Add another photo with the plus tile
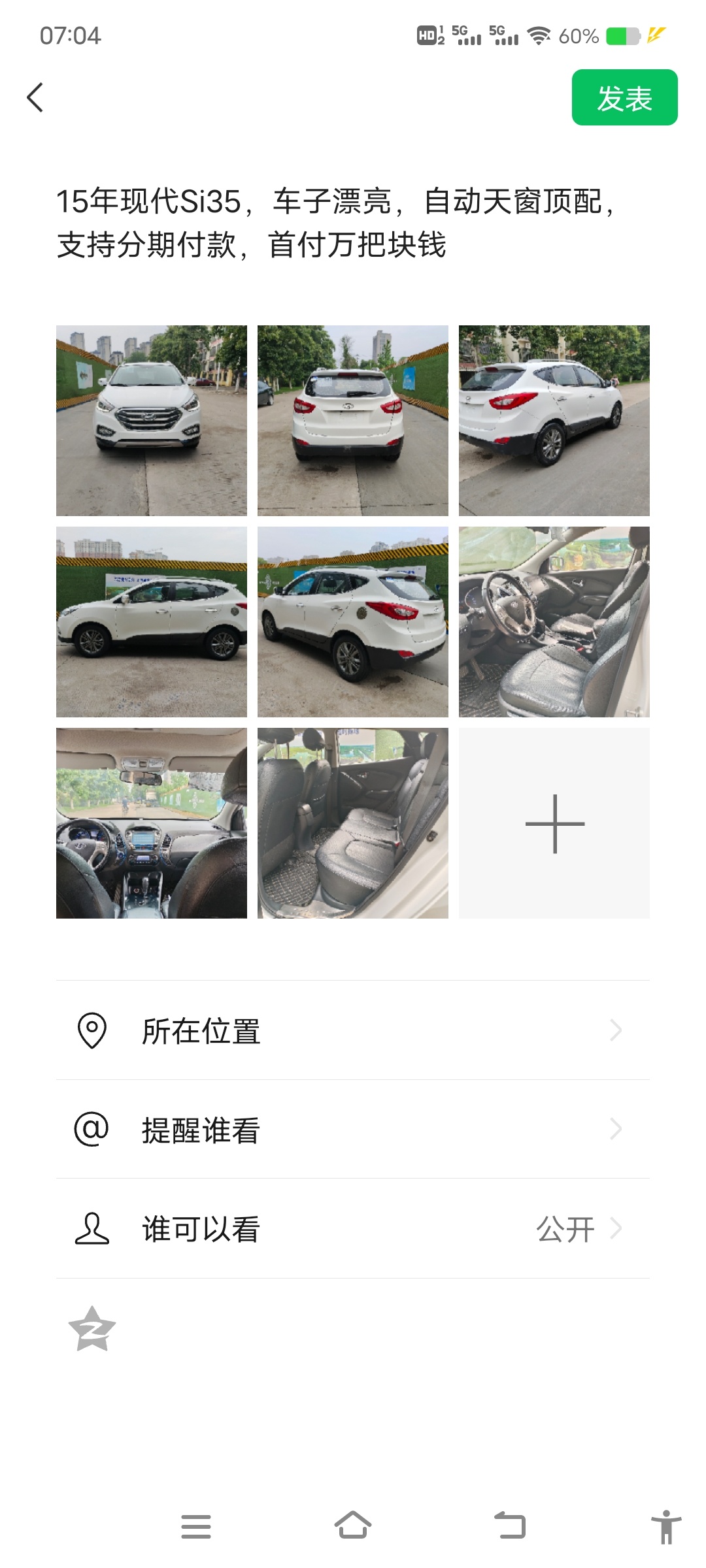This screenshot has height=1568, width=706. [554, 823]
